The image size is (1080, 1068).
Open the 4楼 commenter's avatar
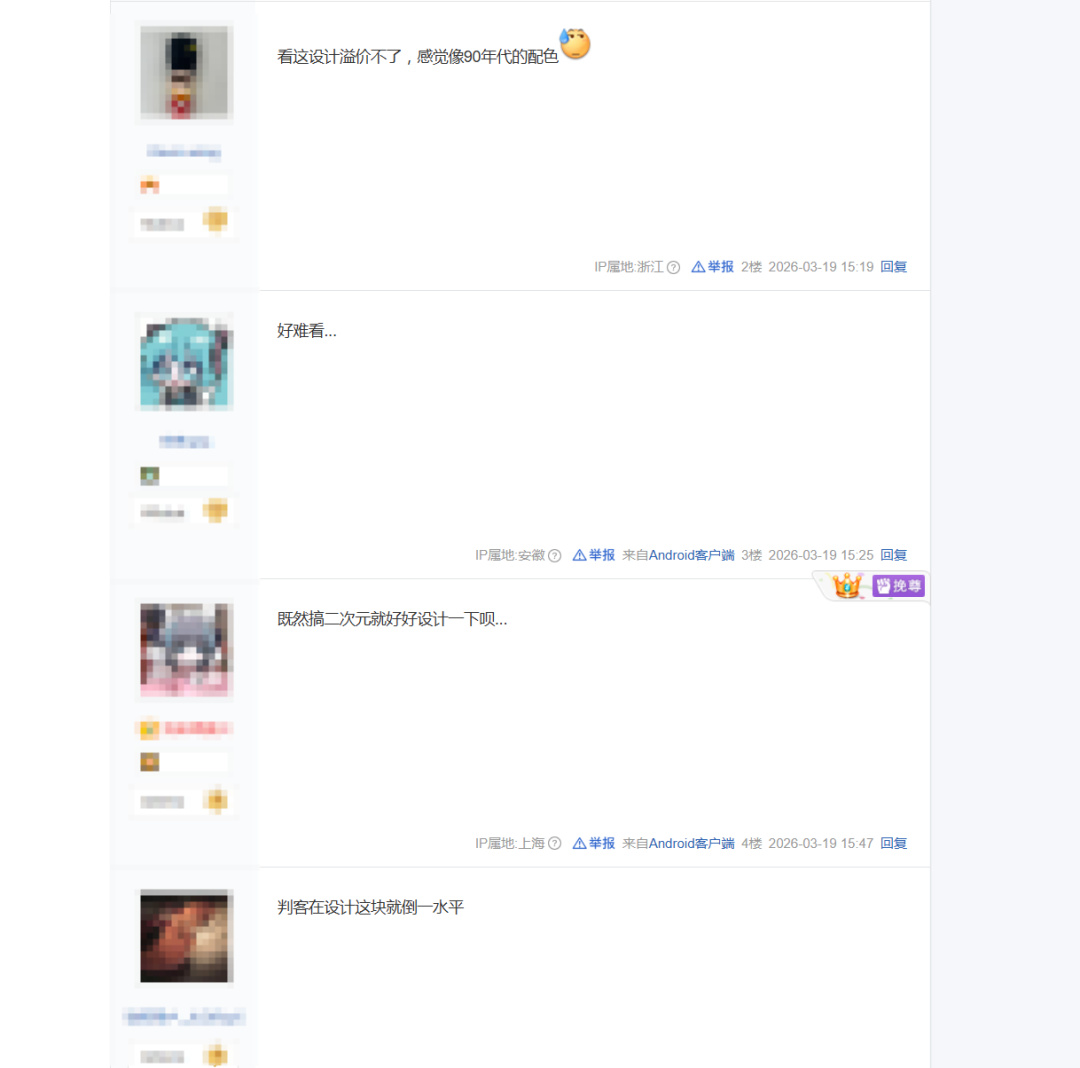click(x=184, y=649)
